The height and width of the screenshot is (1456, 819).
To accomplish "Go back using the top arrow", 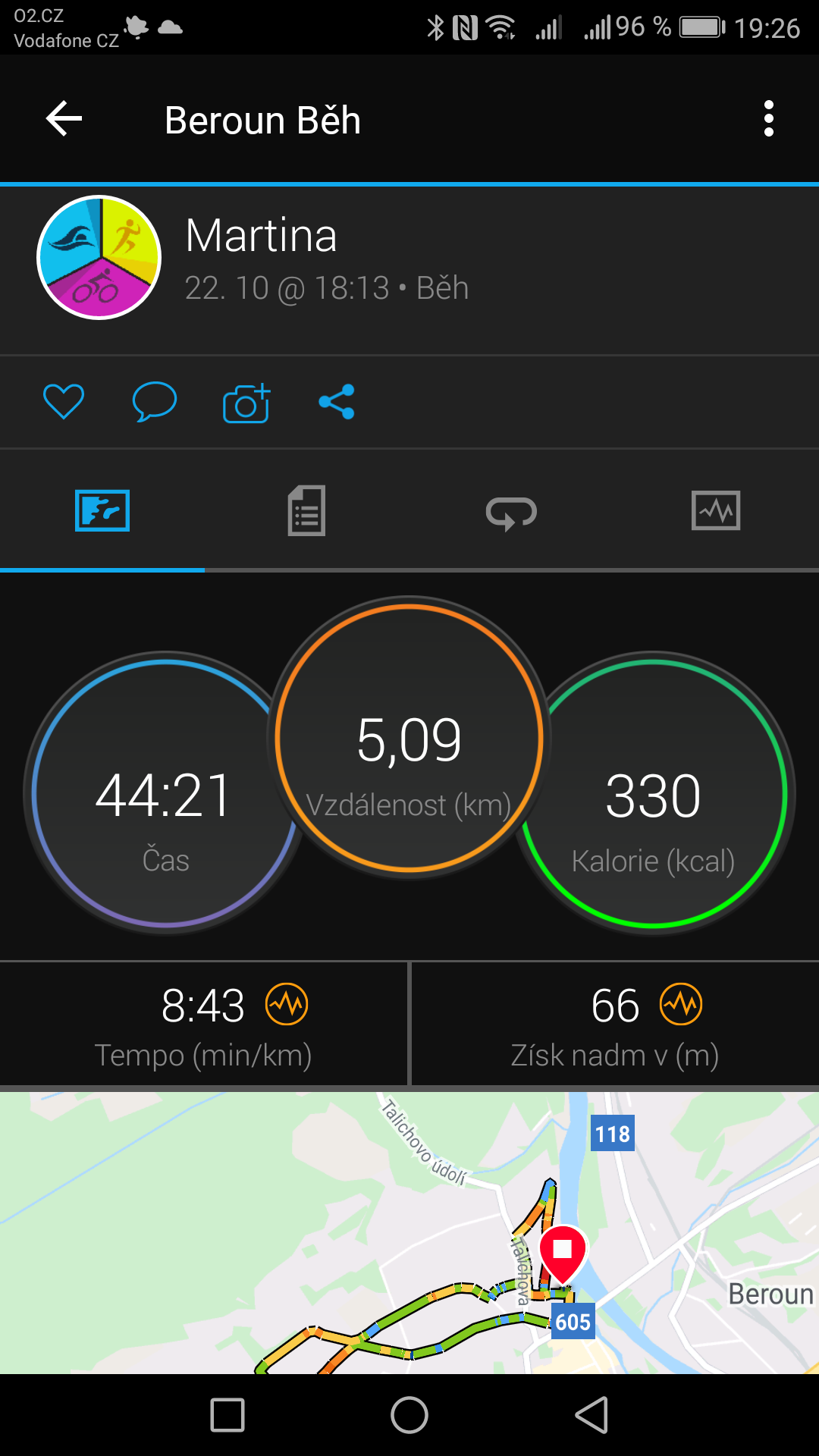I will (x=64, y=119).
